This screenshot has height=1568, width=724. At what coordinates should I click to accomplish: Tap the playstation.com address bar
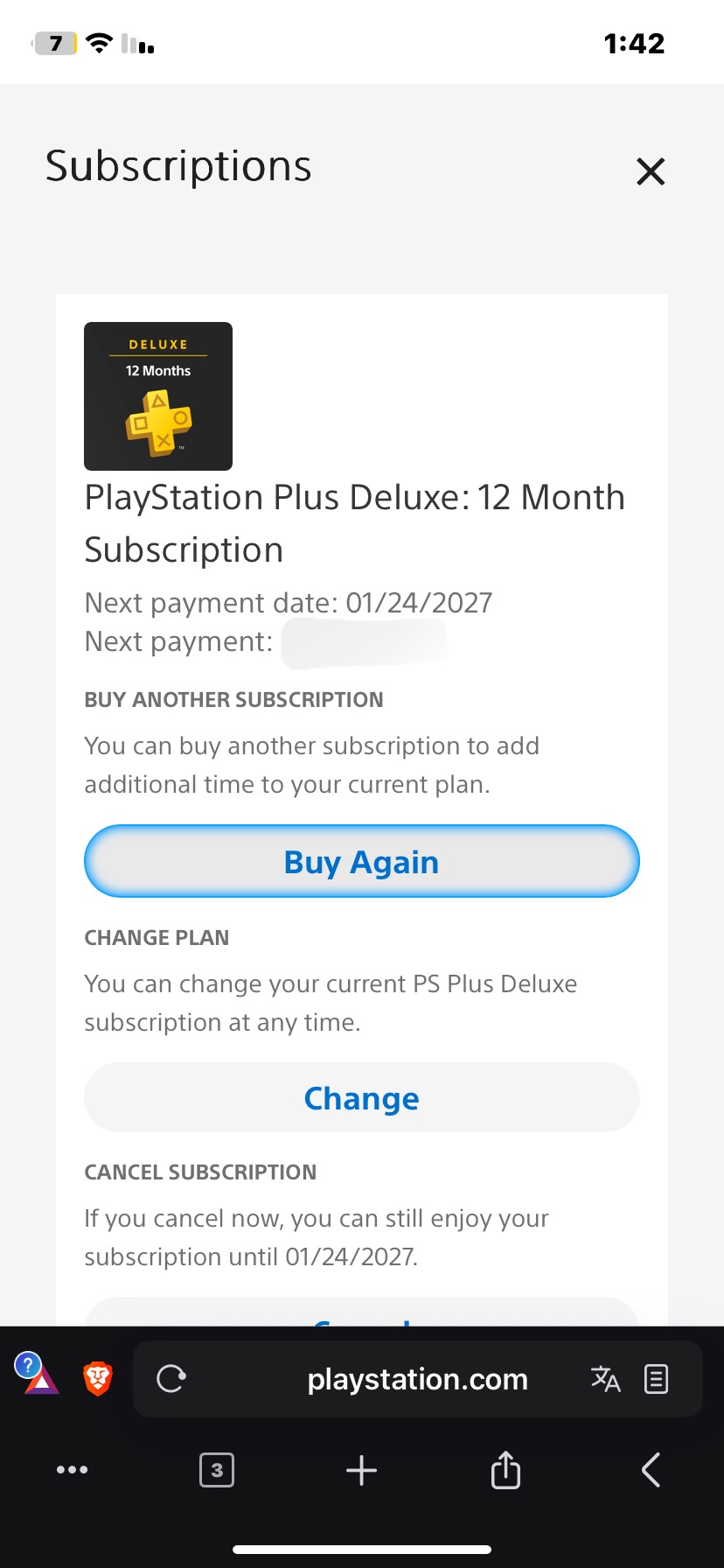[417, 1379]
